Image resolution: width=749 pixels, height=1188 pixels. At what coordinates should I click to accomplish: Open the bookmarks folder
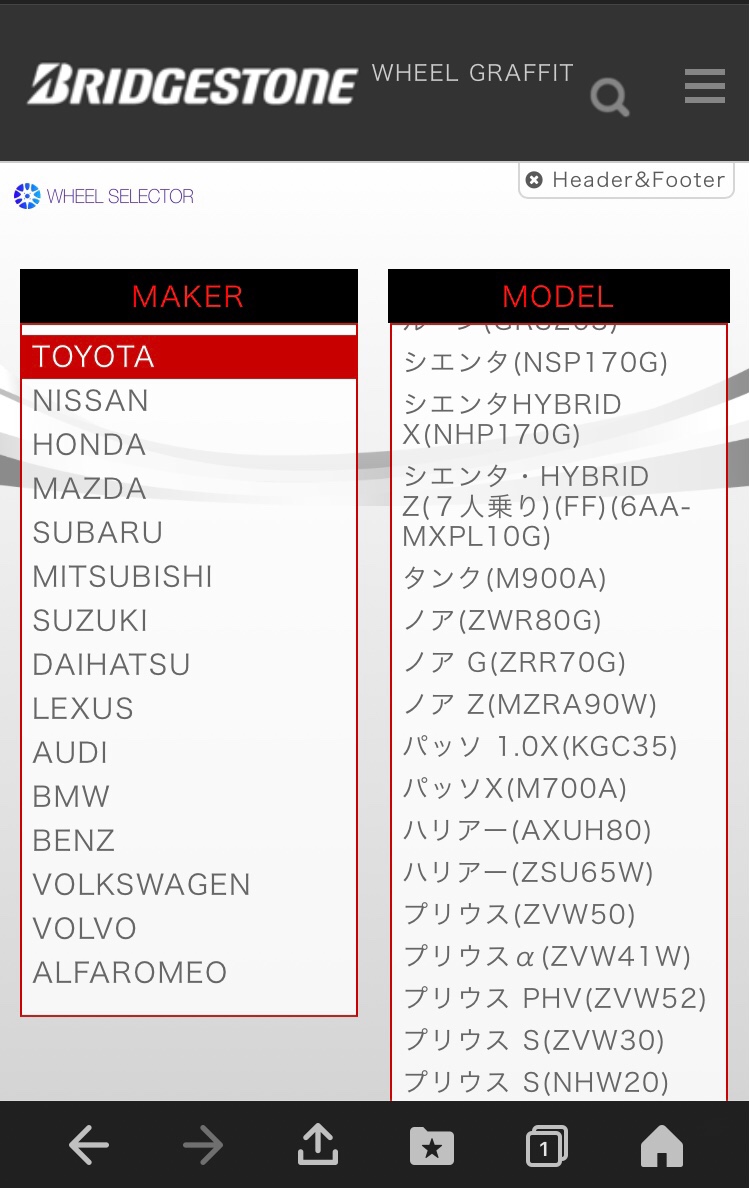pos(432,1146)
